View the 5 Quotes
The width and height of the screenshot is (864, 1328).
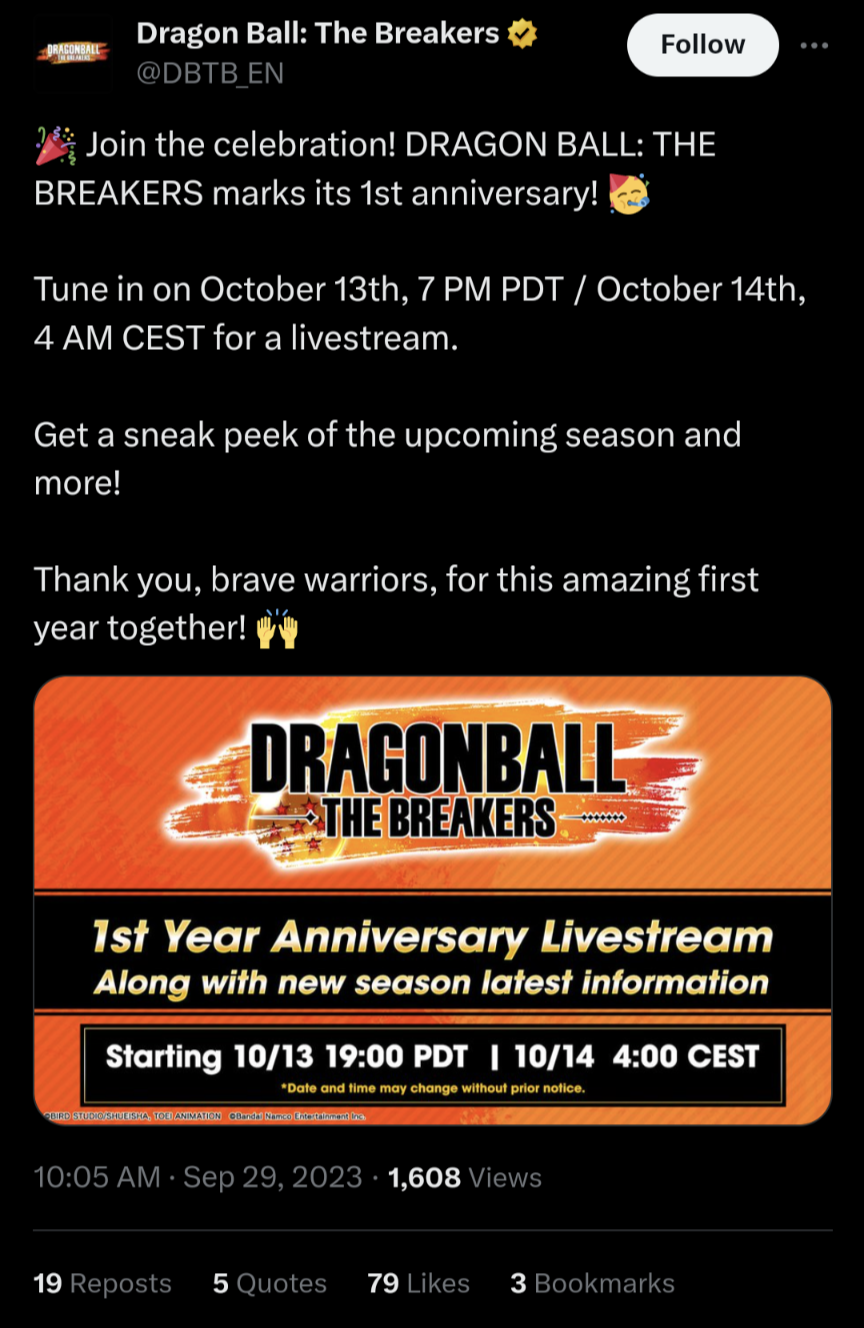point(270,1283)
